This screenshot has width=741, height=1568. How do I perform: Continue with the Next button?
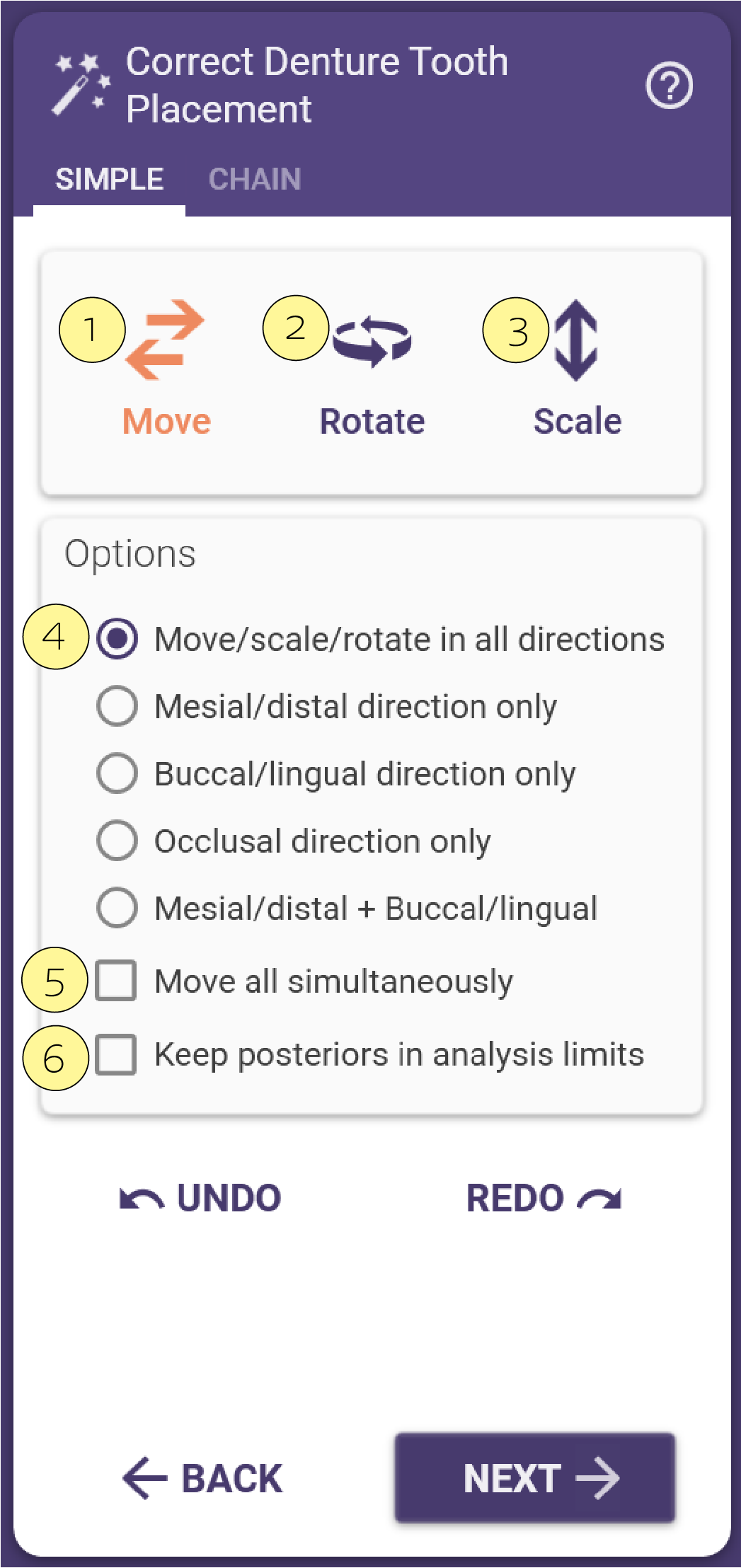pyautogui.click(x=535, y=1477)
